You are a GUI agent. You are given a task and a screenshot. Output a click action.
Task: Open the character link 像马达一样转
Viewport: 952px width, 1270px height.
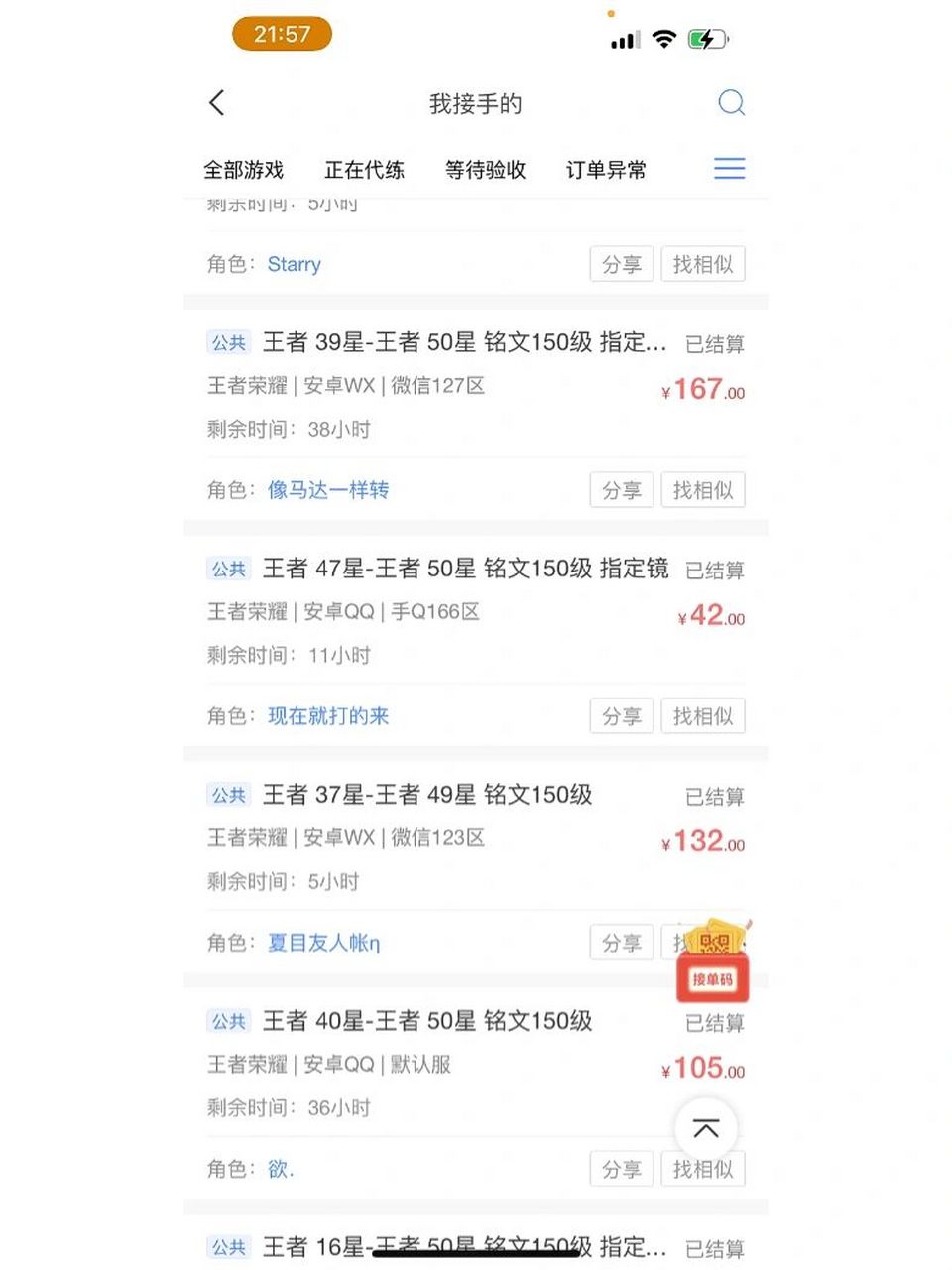coord(329,490)
